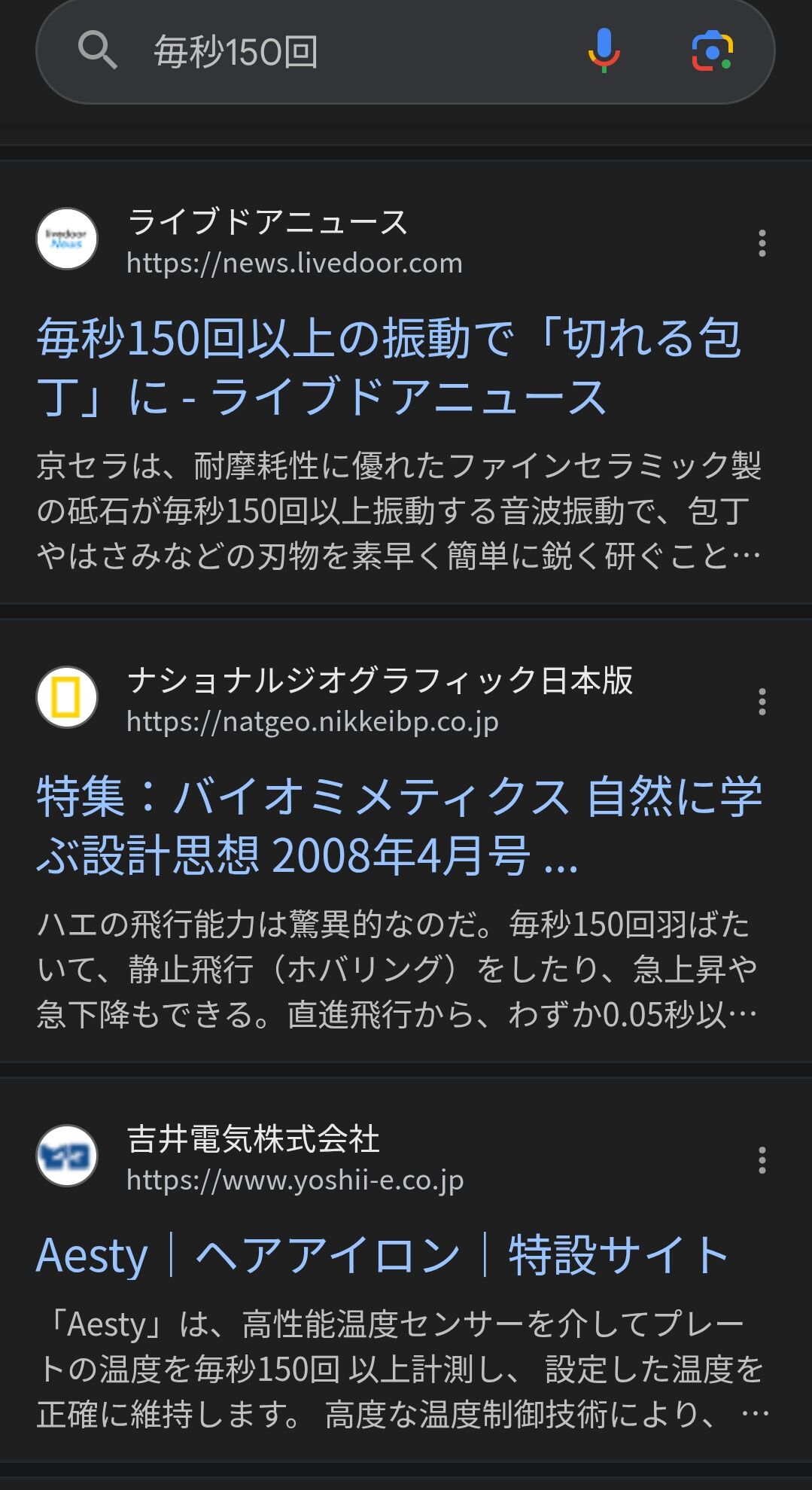Open the overflow menu for ライブドアニュース result
This screenshot has height=1490, width=812.
pos(762,243)
